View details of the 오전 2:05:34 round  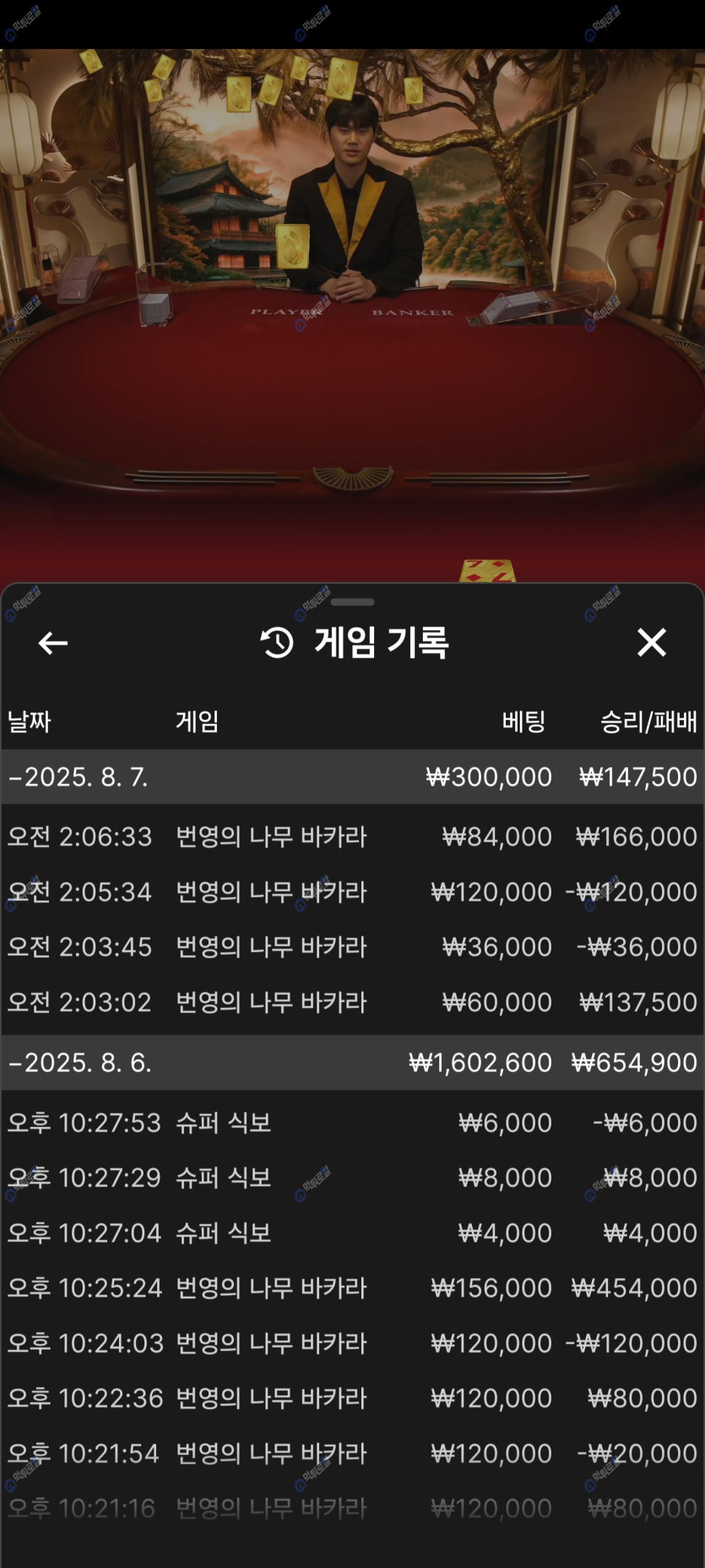pyautogui.click(x=352, y=891)
